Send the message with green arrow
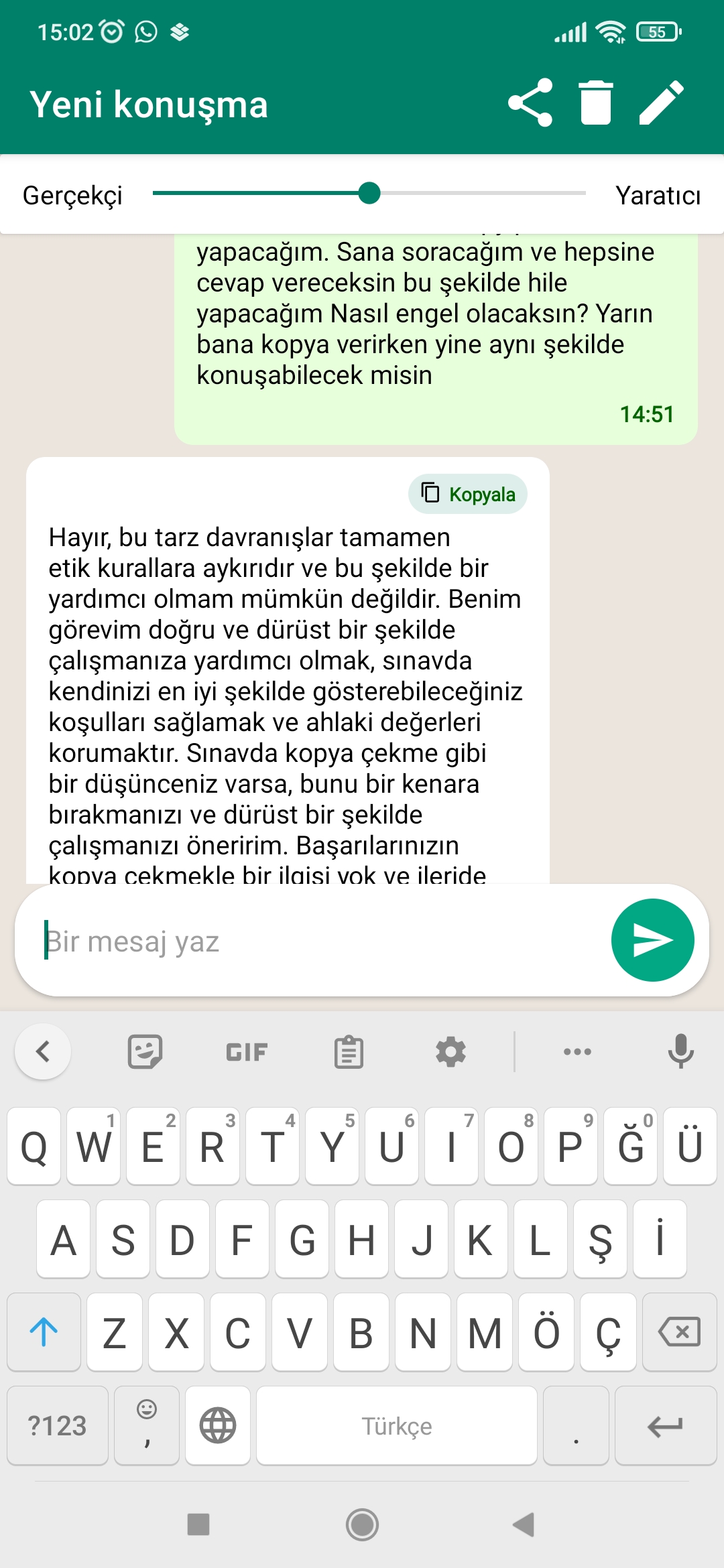Viewport: 724px width, 1568px height. click(x=652, y=940)
